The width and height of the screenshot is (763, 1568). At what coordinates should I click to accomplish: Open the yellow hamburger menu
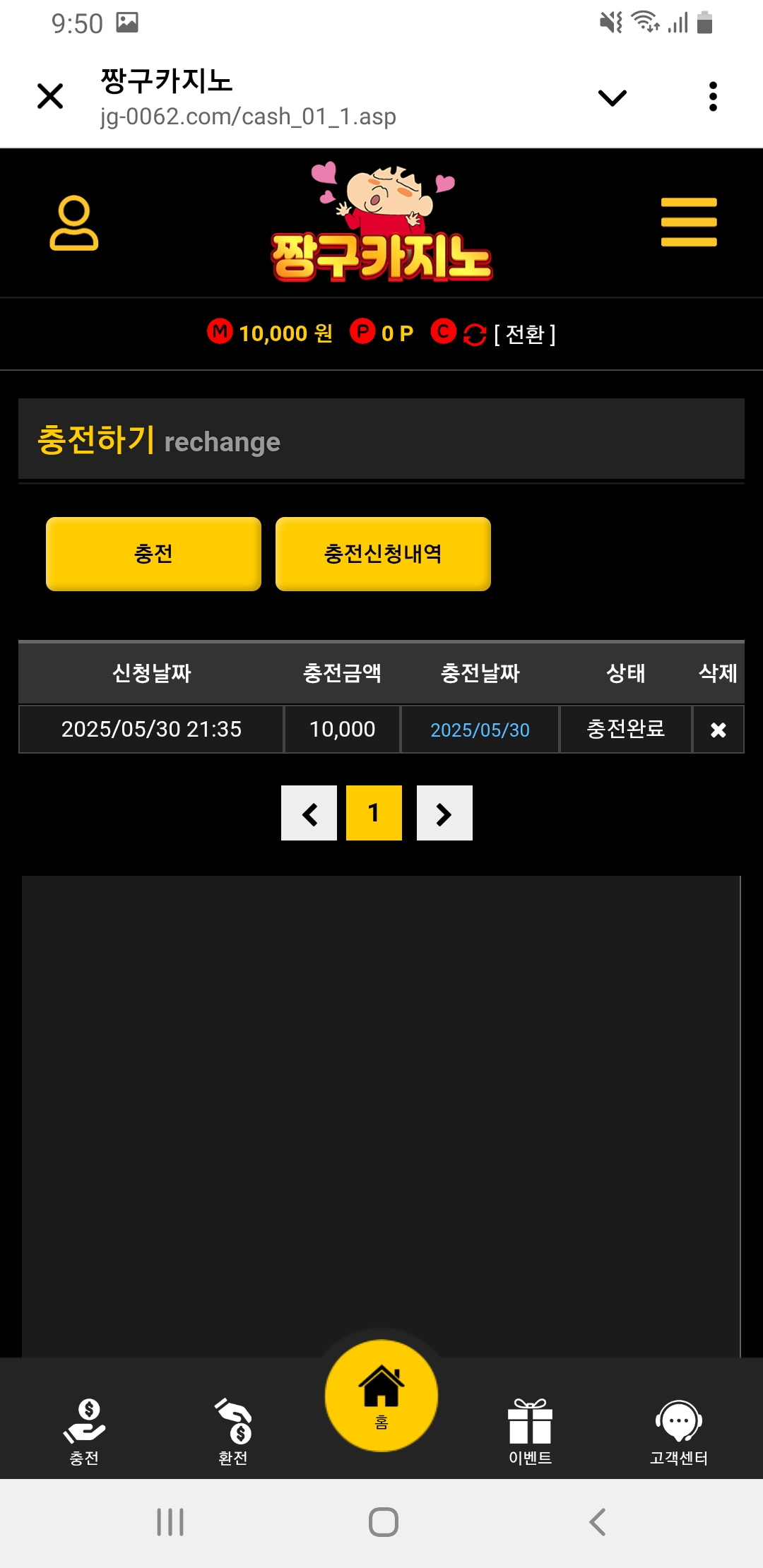coord(689,222)
